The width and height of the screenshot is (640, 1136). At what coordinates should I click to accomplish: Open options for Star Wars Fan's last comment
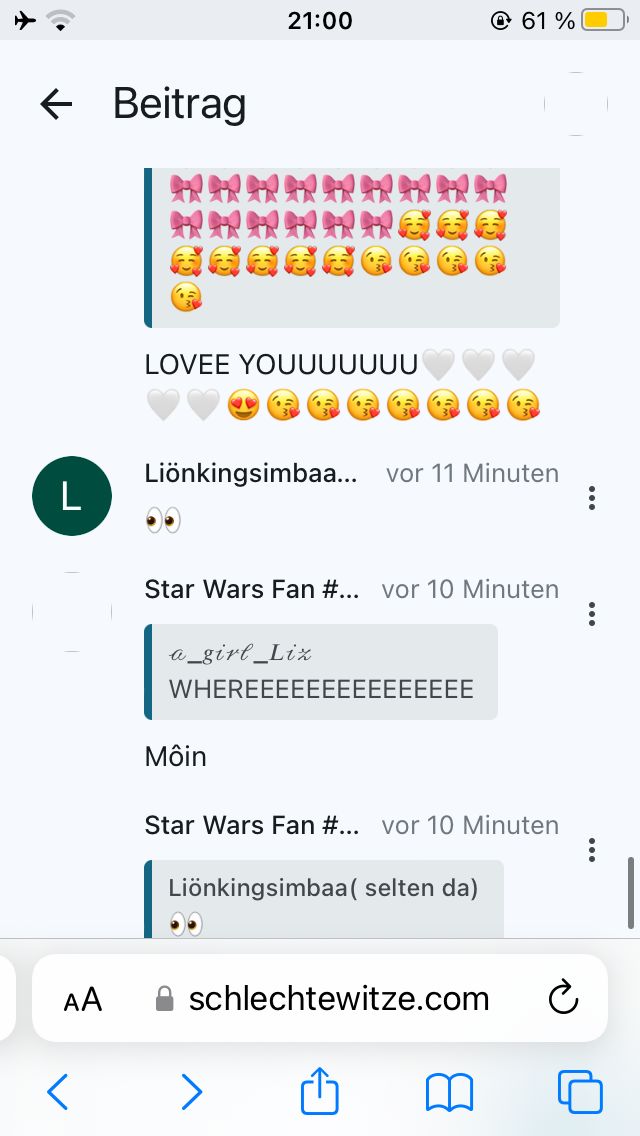[x=592, y=849]
